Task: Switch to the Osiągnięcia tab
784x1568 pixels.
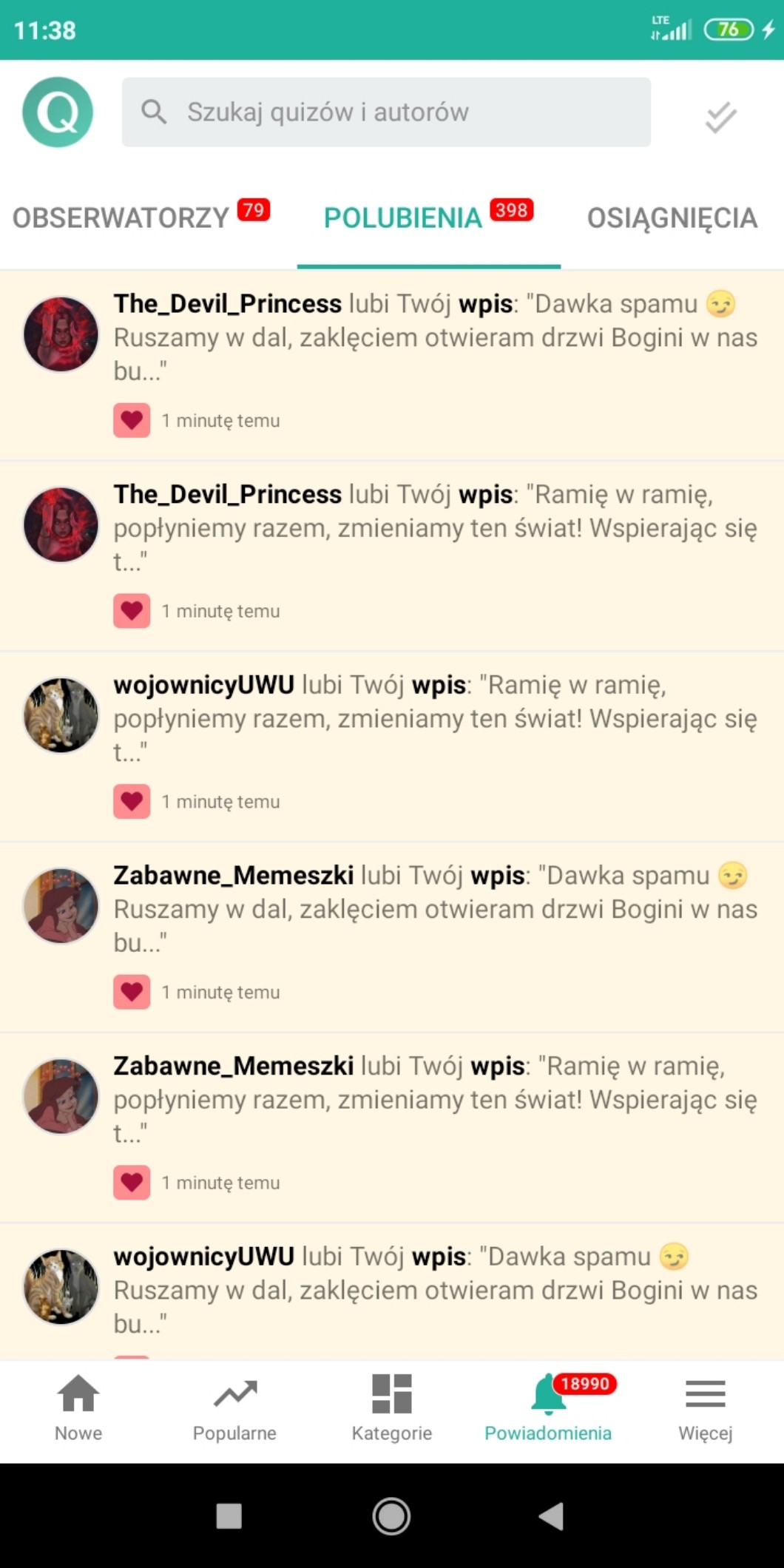Action: [672, 217]
